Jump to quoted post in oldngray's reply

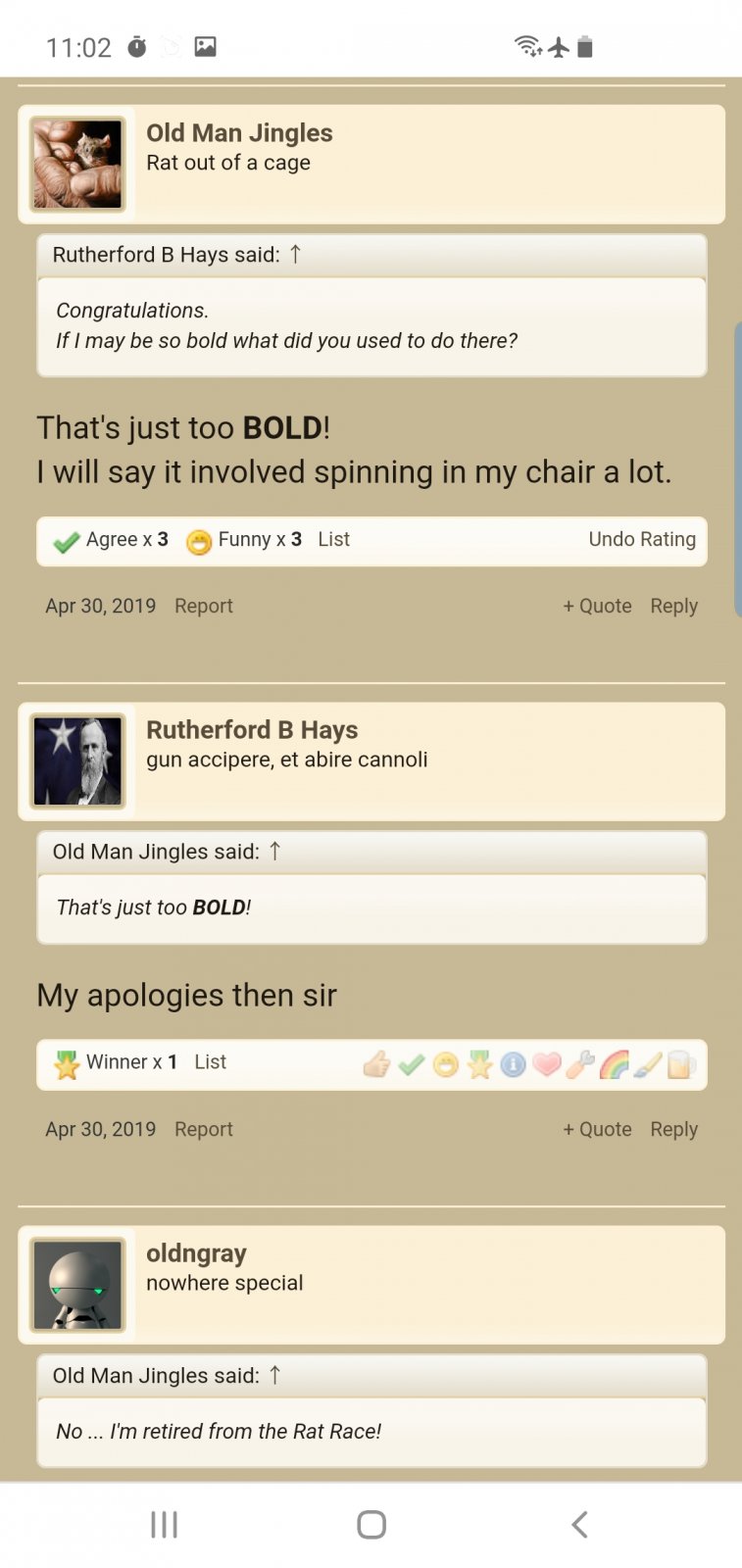pyautogui.click(x=274, y=1375)
